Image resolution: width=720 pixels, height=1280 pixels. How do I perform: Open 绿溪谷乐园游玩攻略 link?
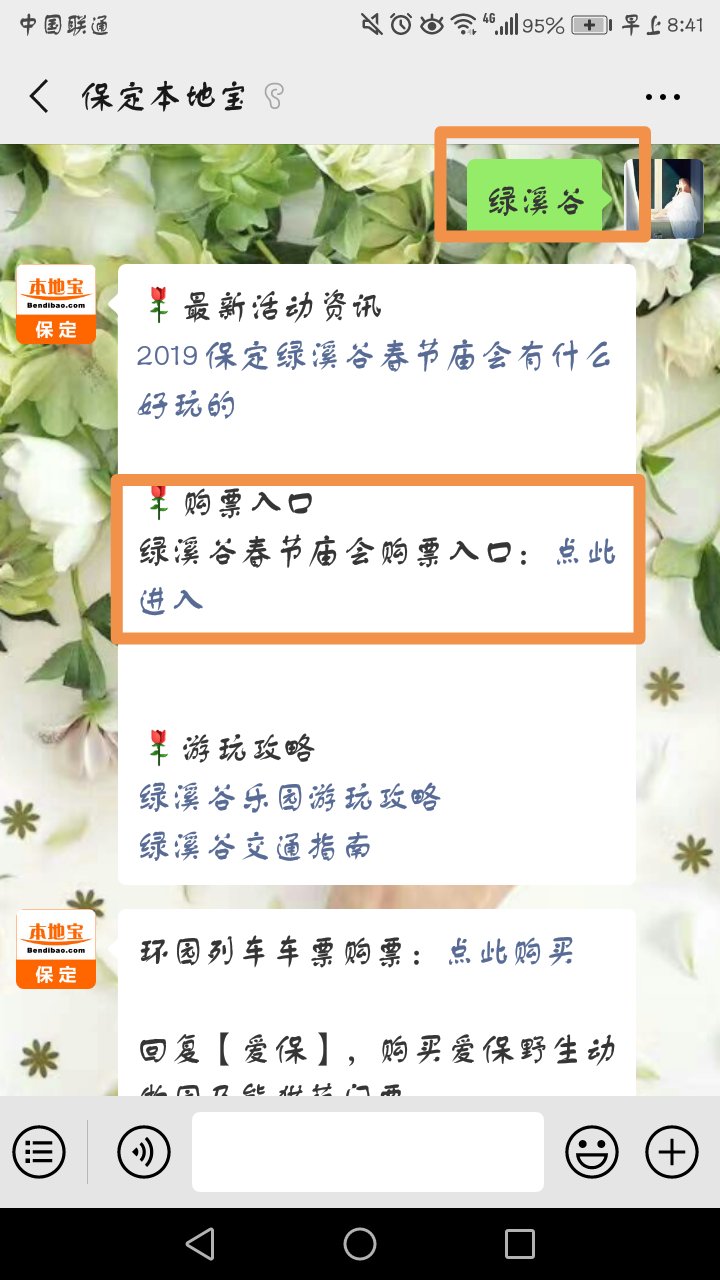290,798
